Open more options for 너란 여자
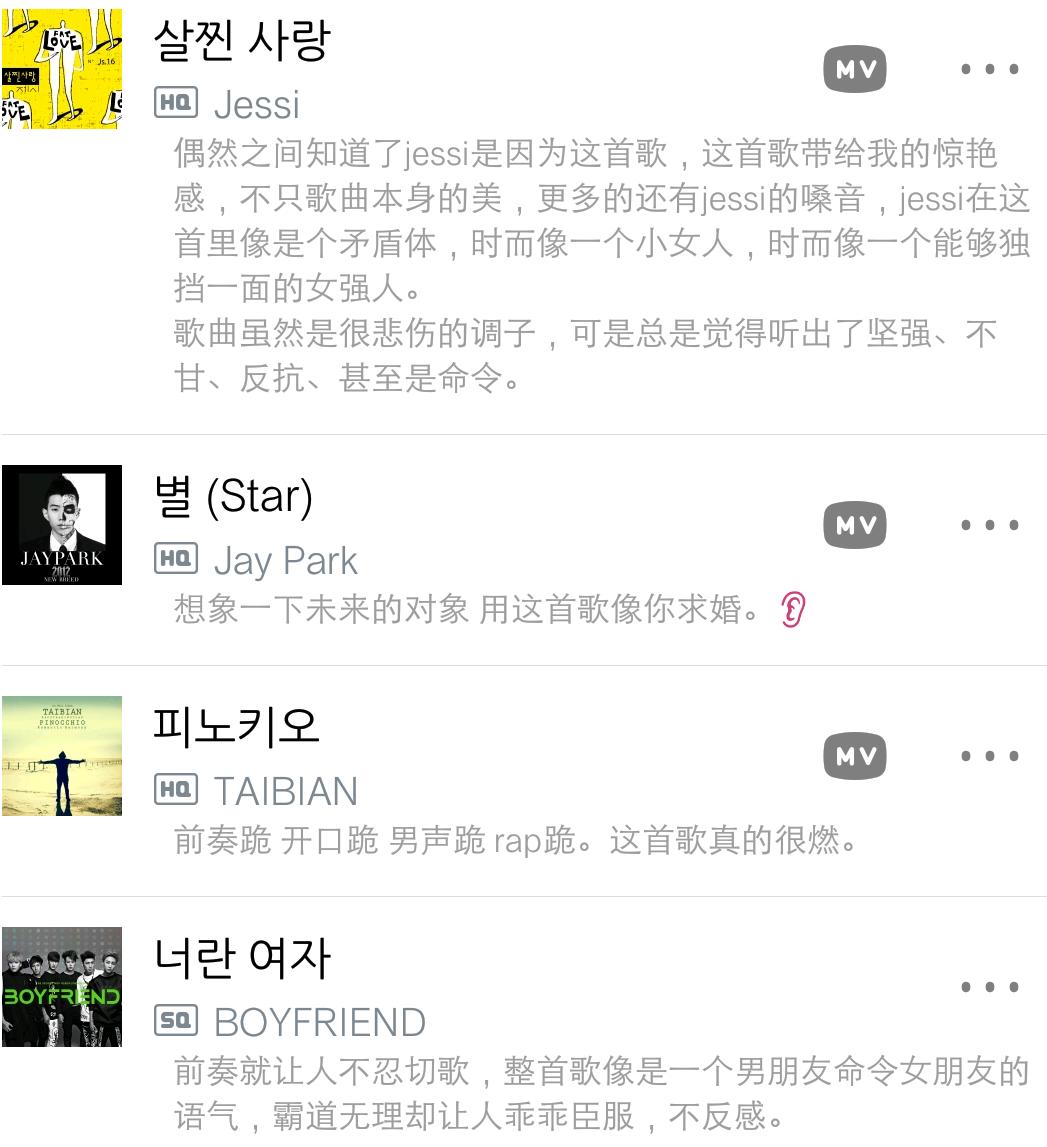 (x=990, y=987)
